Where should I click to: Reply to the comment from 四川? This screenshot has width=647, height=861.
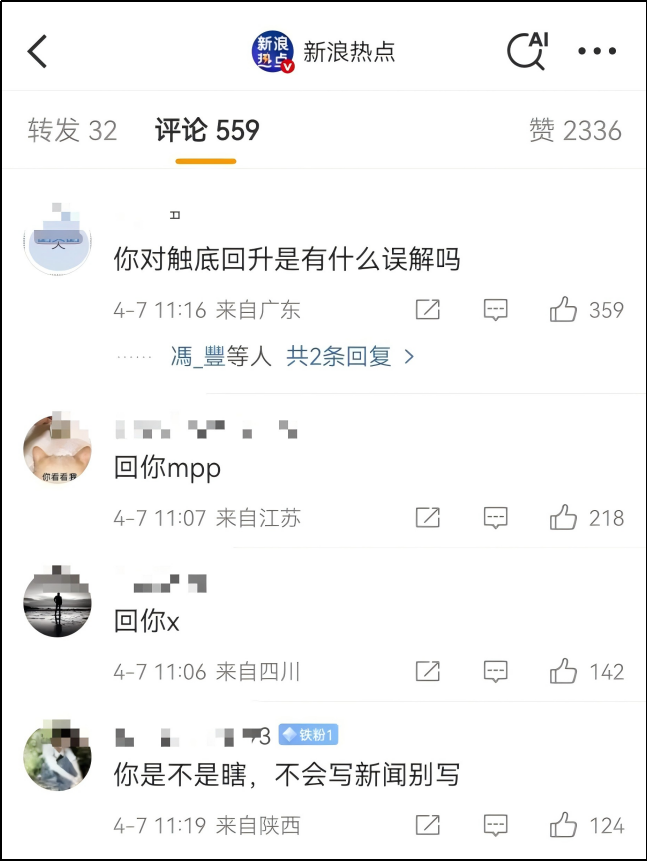click(496, 671)
